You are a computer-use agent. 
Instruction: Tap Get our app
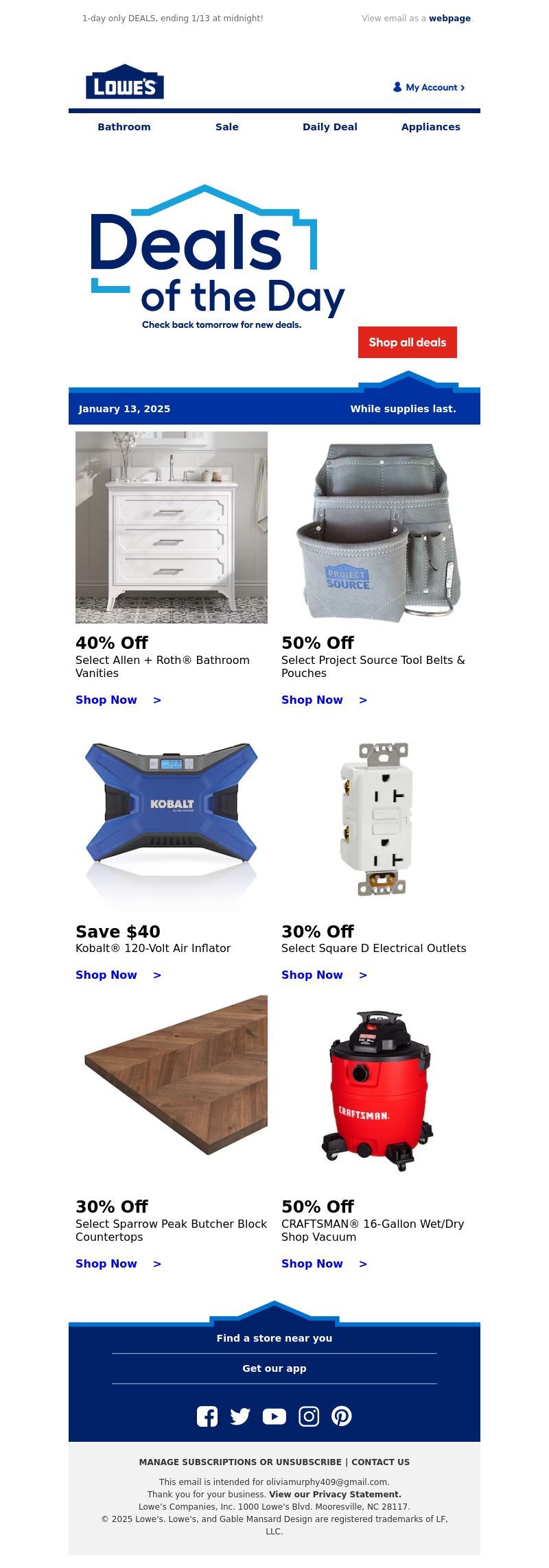tap(274, 1368)
